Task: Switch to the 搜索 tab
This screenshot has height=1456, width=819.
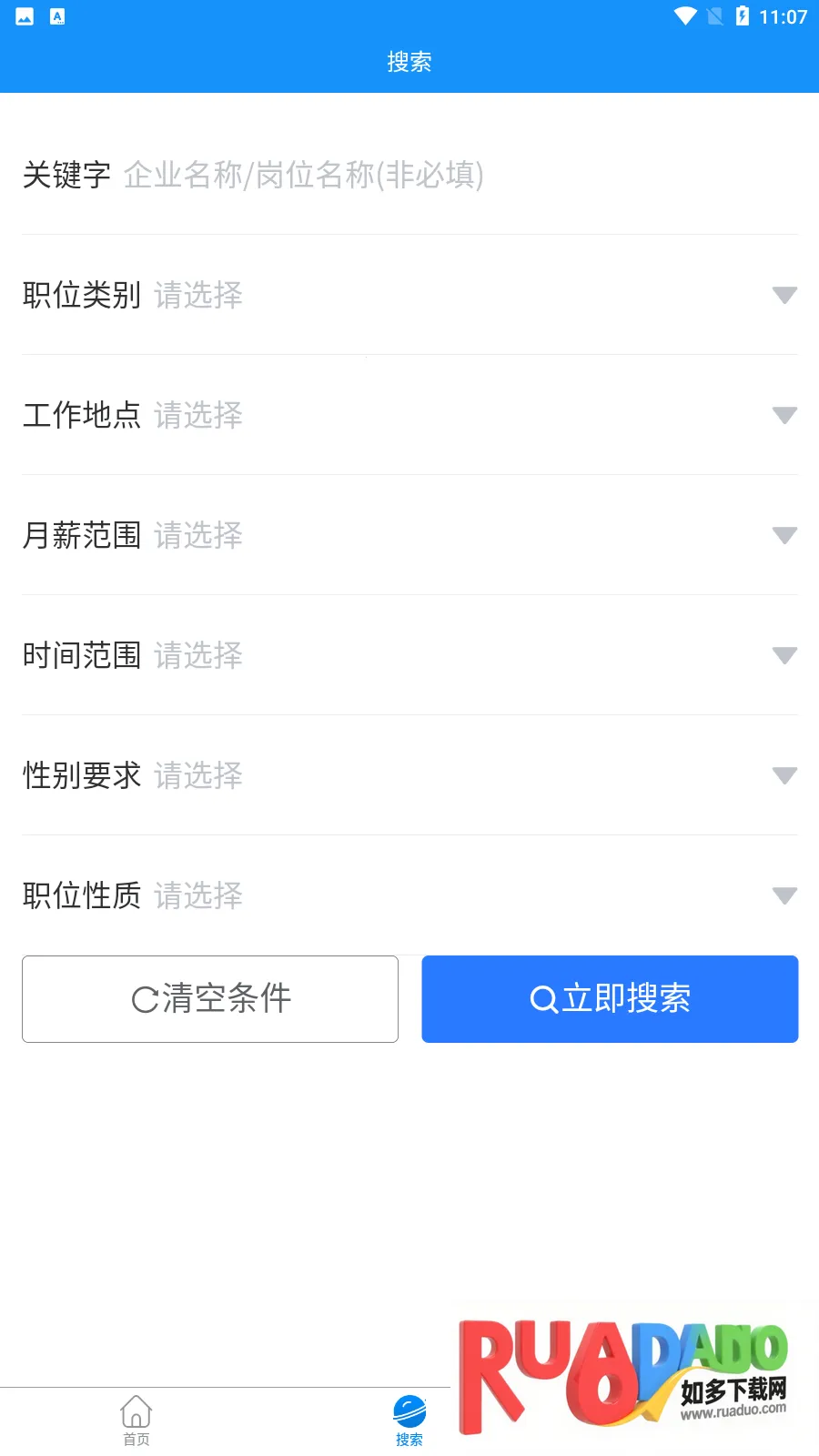Action: coord(409,1420)
